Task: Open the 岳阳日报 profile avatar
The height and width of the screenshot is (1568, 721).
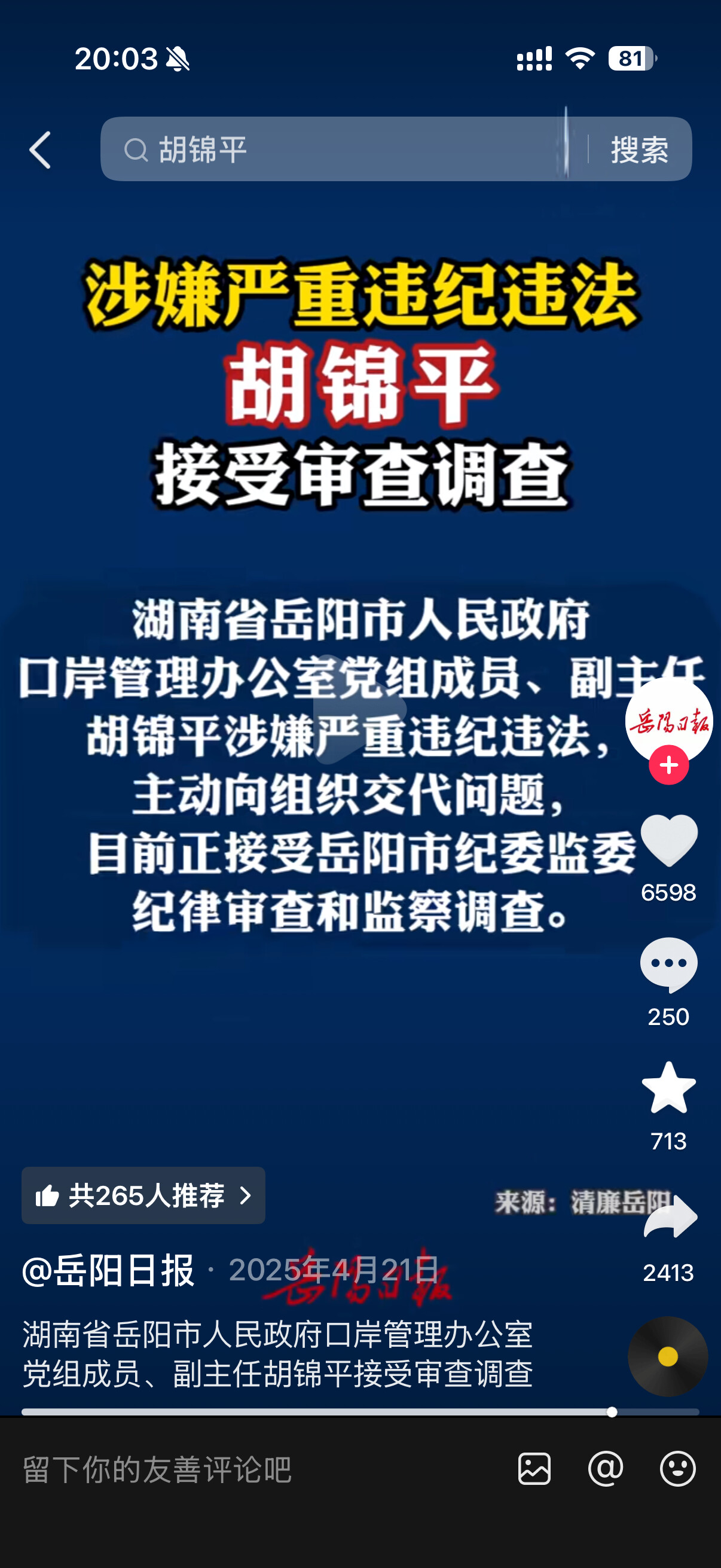Action: (x=668, y=719)
